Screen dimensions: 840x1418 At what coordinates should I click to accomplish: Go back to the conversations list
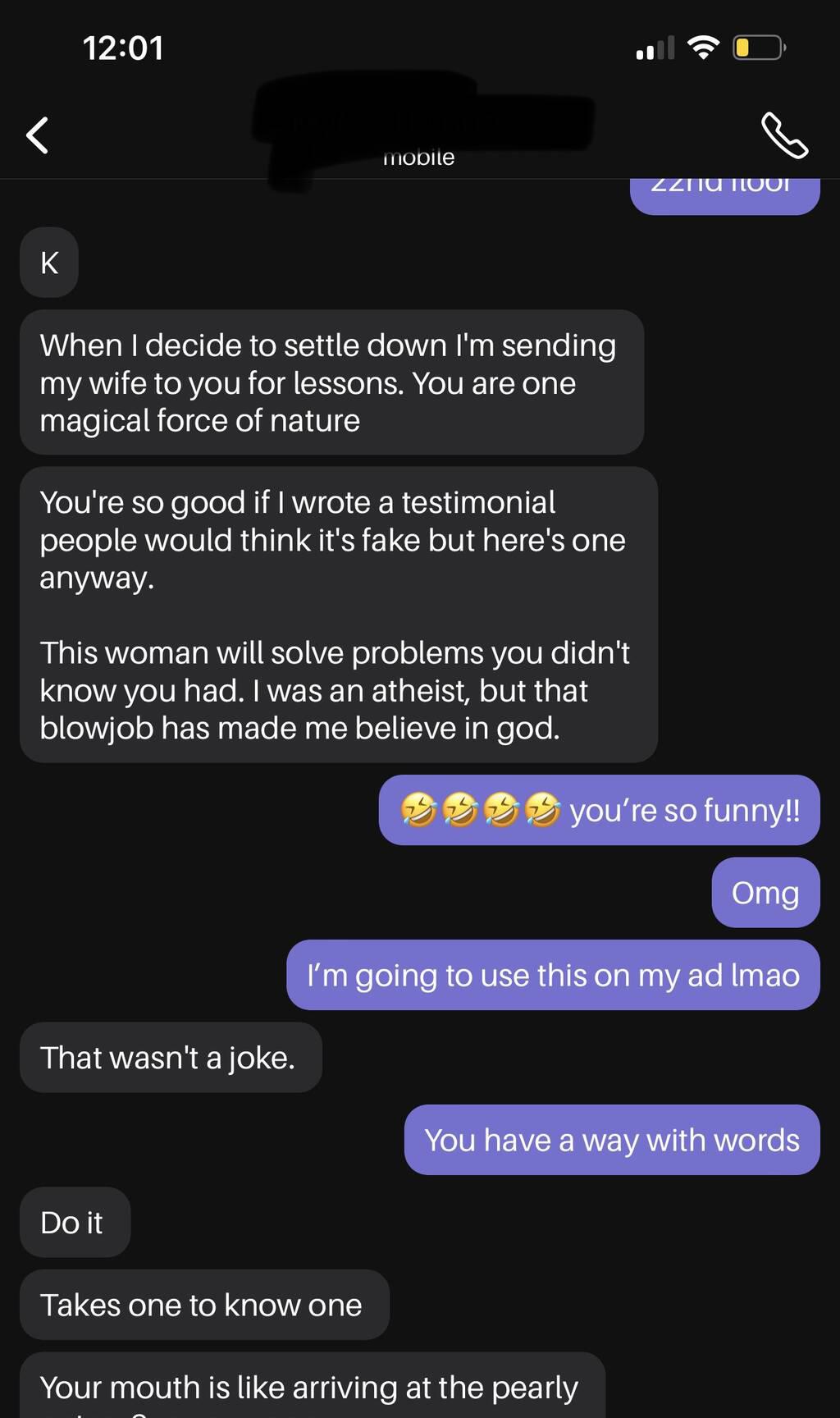point(38,135)
